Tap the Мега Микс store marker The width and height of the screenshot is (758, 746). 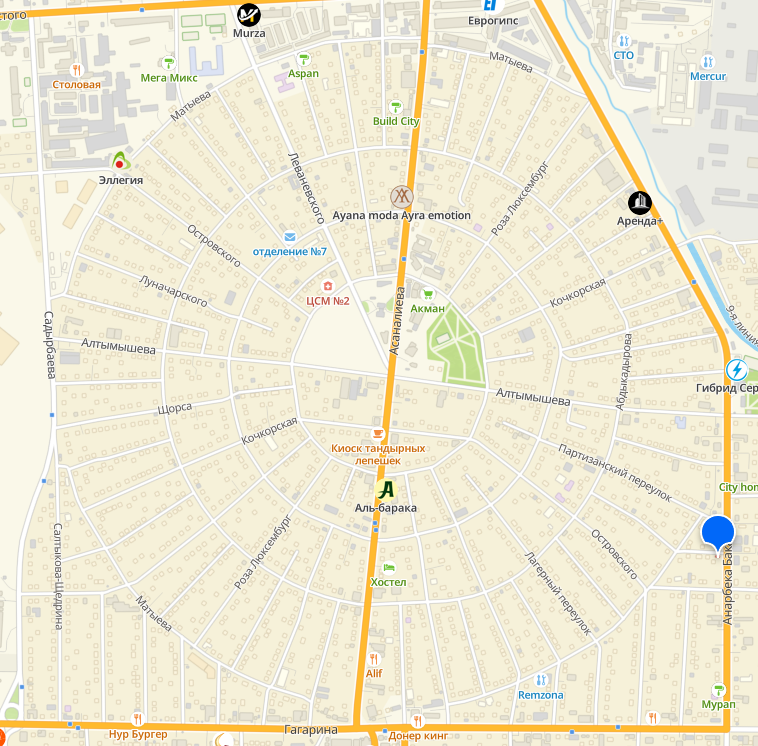tap(169, 62)
